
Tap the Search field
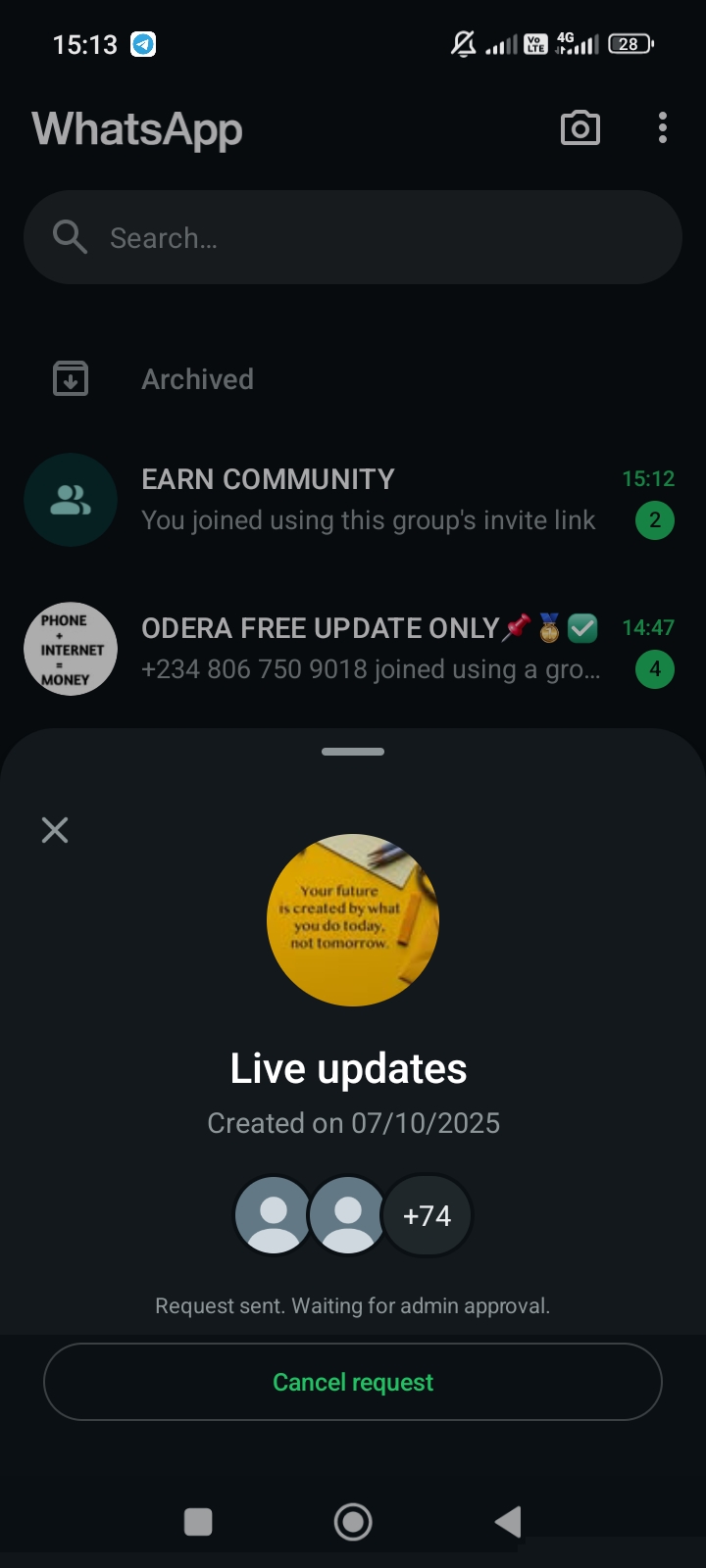(x=353, y=237)
